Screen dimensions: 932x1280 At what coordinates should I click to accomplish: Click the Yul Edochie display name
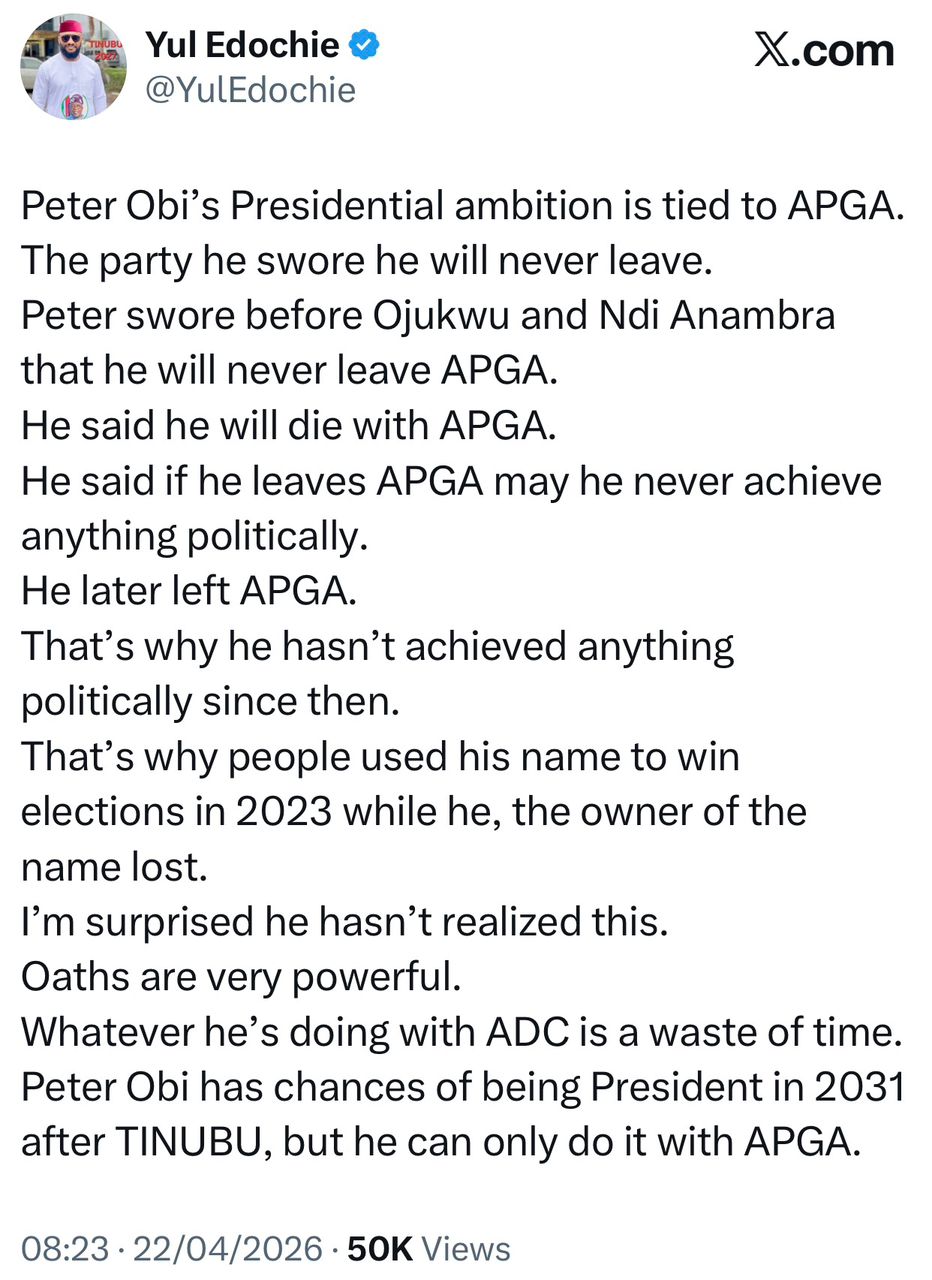246,43
